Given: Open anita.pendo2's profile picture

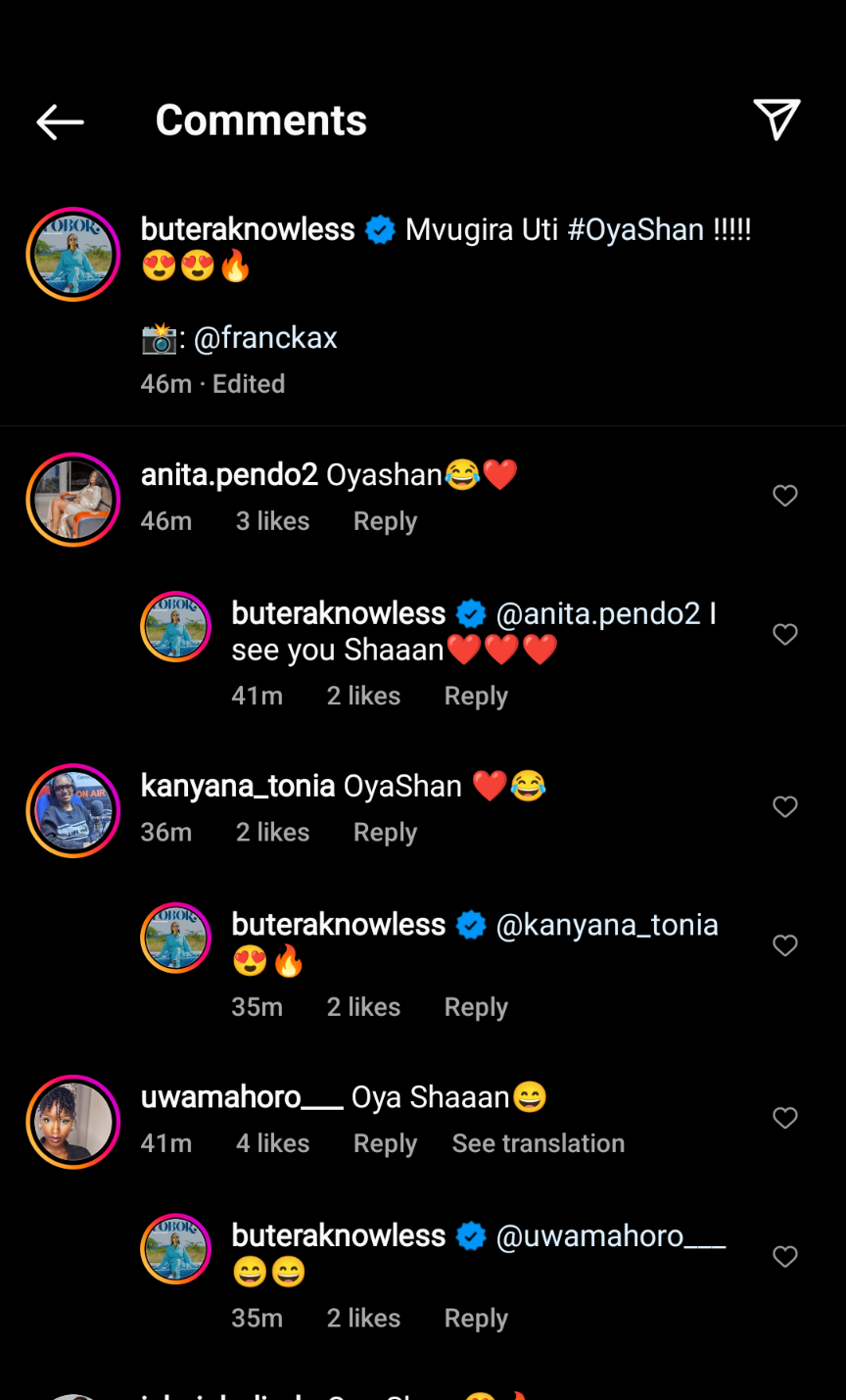Looking at the screenshot, I should tap(73, 500).
